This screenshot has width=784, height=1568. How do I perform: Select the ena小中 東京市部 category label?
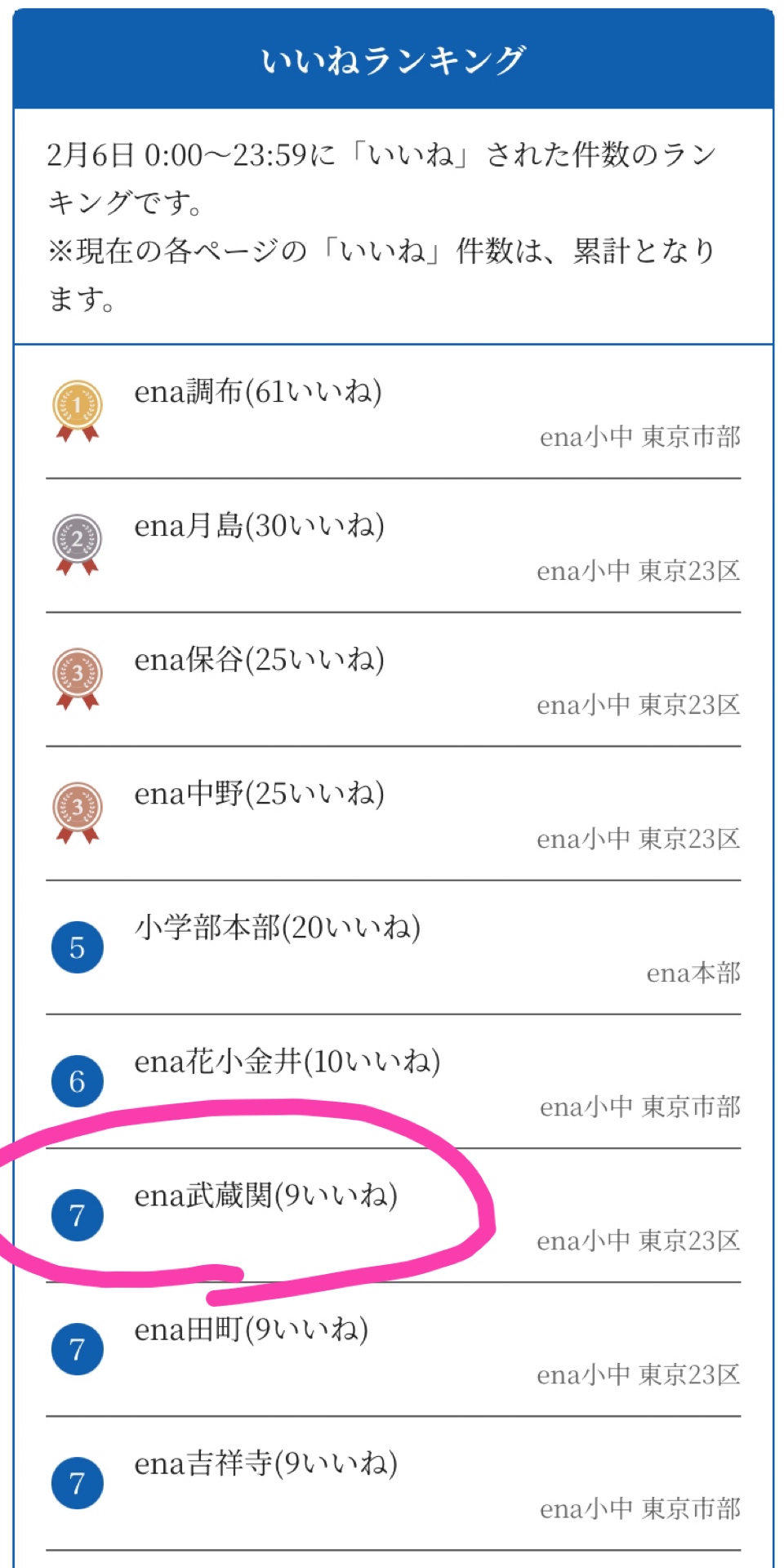pos(639,439)
